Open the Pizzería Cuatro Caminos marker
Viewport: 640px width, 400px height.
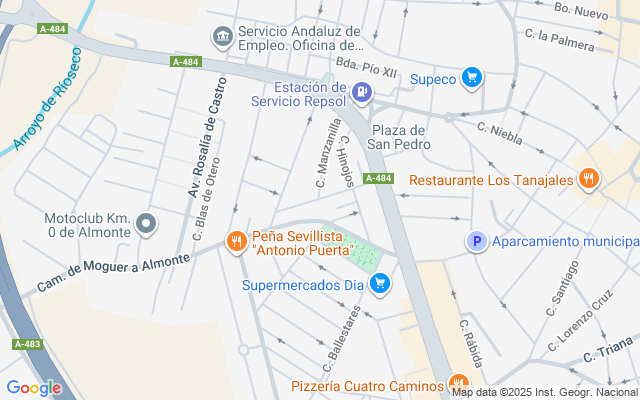tap(459, 384)
